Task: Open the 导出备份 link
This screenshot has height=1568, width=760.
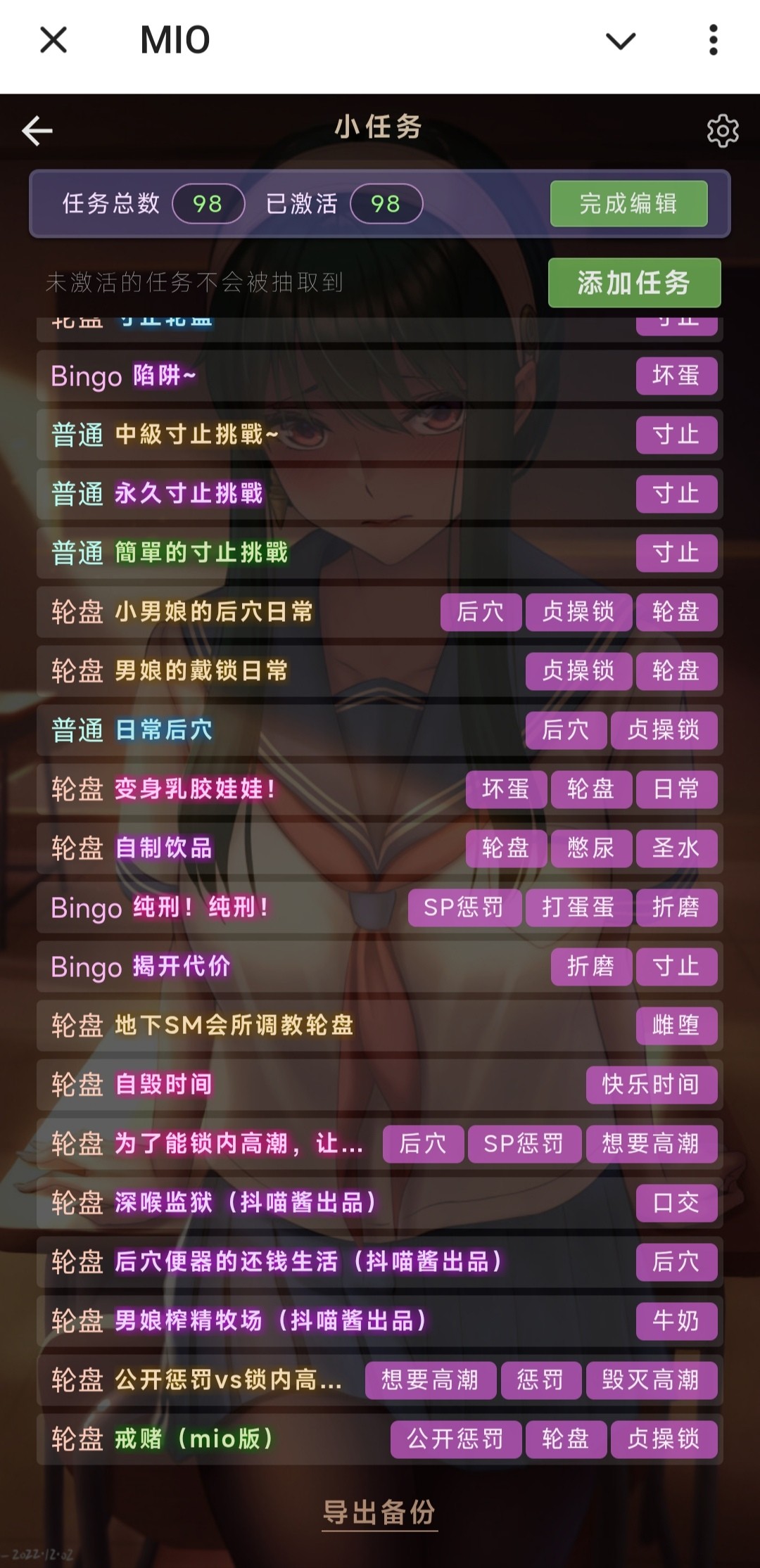Action: [379, 1512]
